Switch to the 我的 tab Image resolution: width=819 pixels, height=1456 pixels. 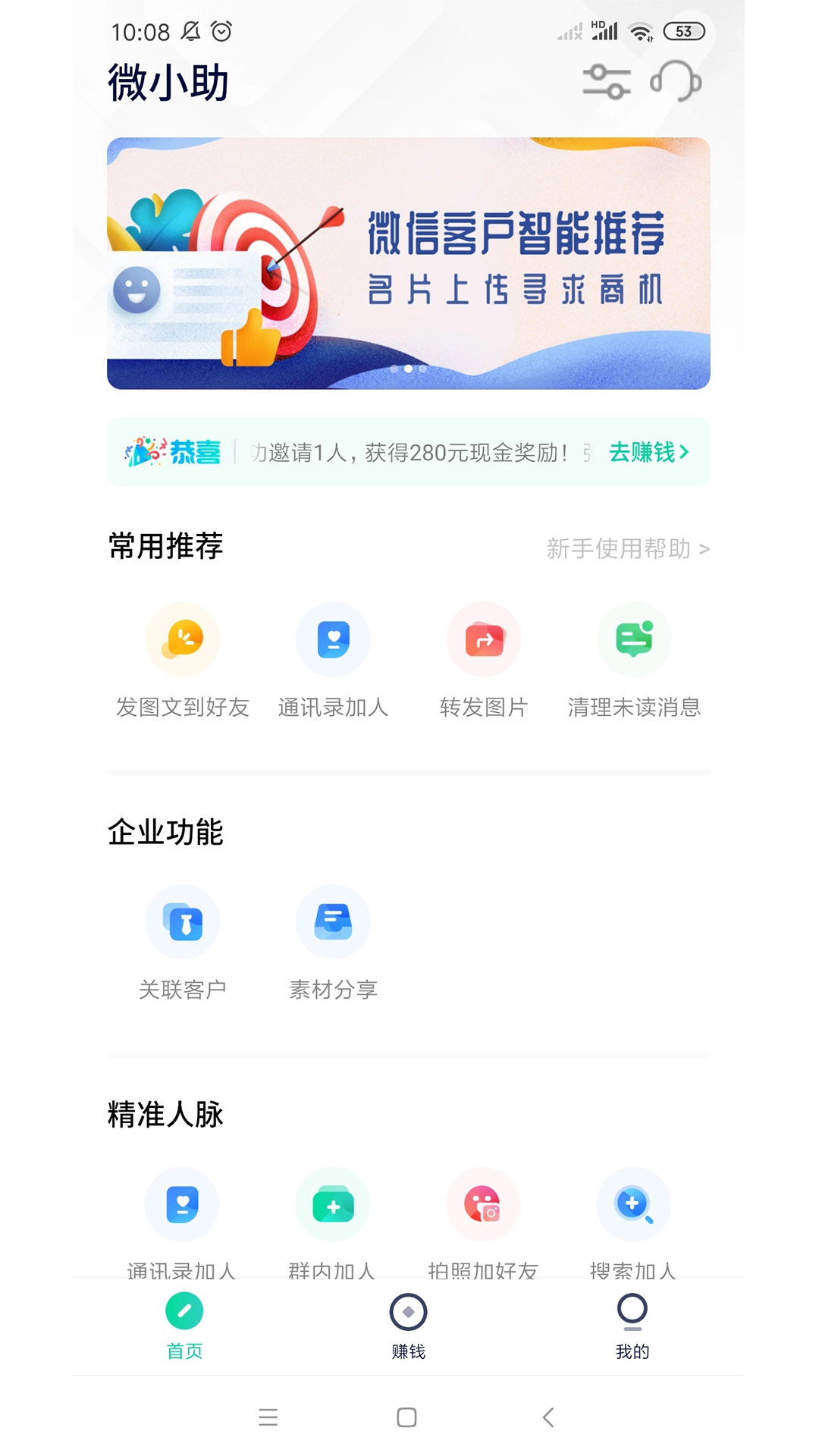[x=632, y=1326]
